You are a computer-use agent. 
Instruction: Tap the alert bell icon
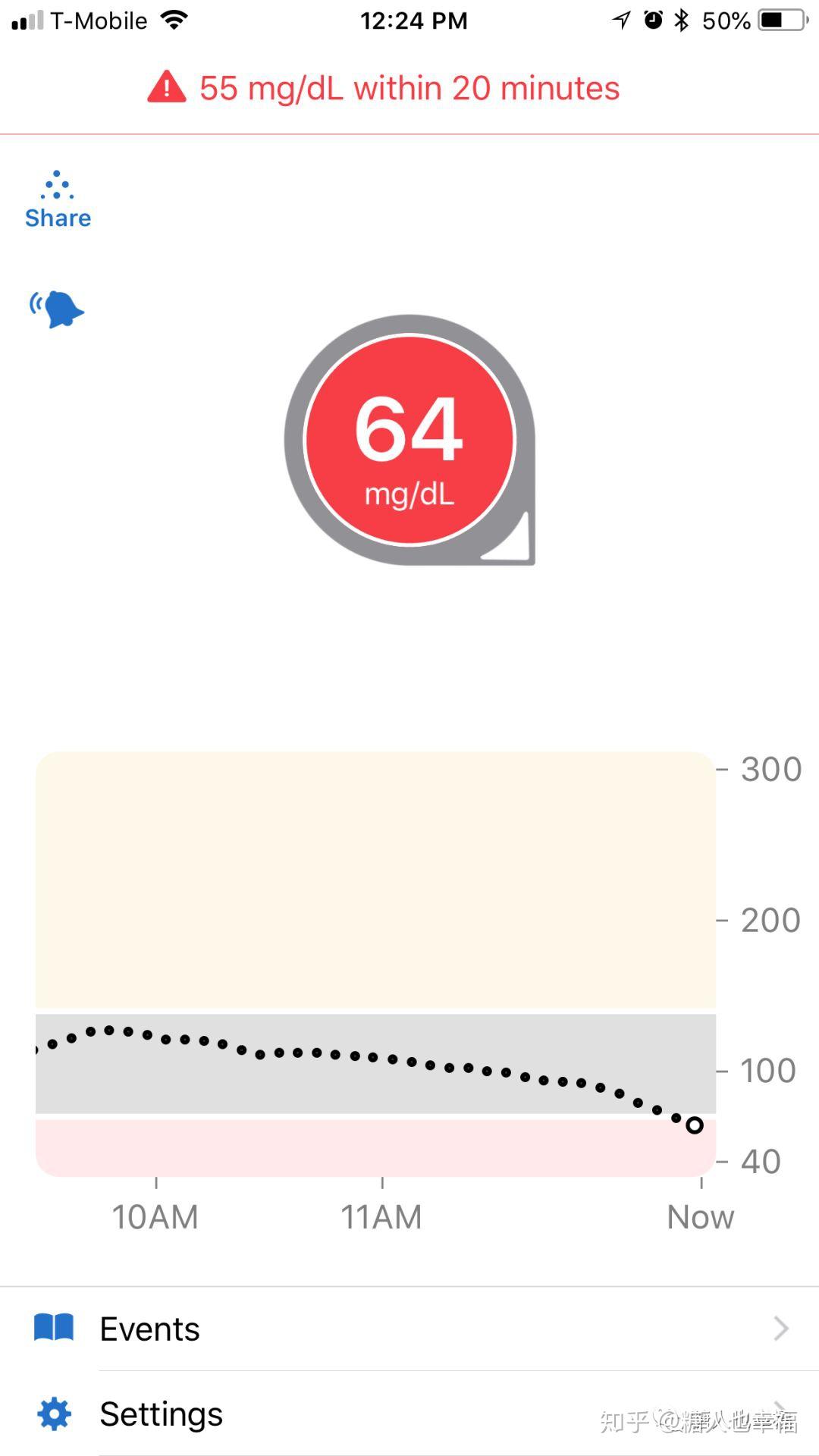coord(58,309)
